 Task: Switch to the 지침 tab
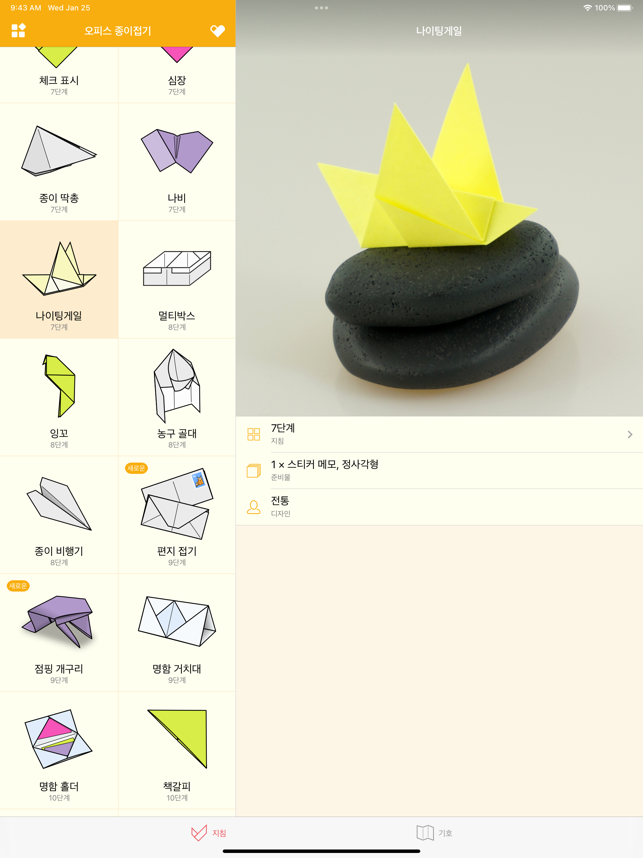click(x=208, y=833)
